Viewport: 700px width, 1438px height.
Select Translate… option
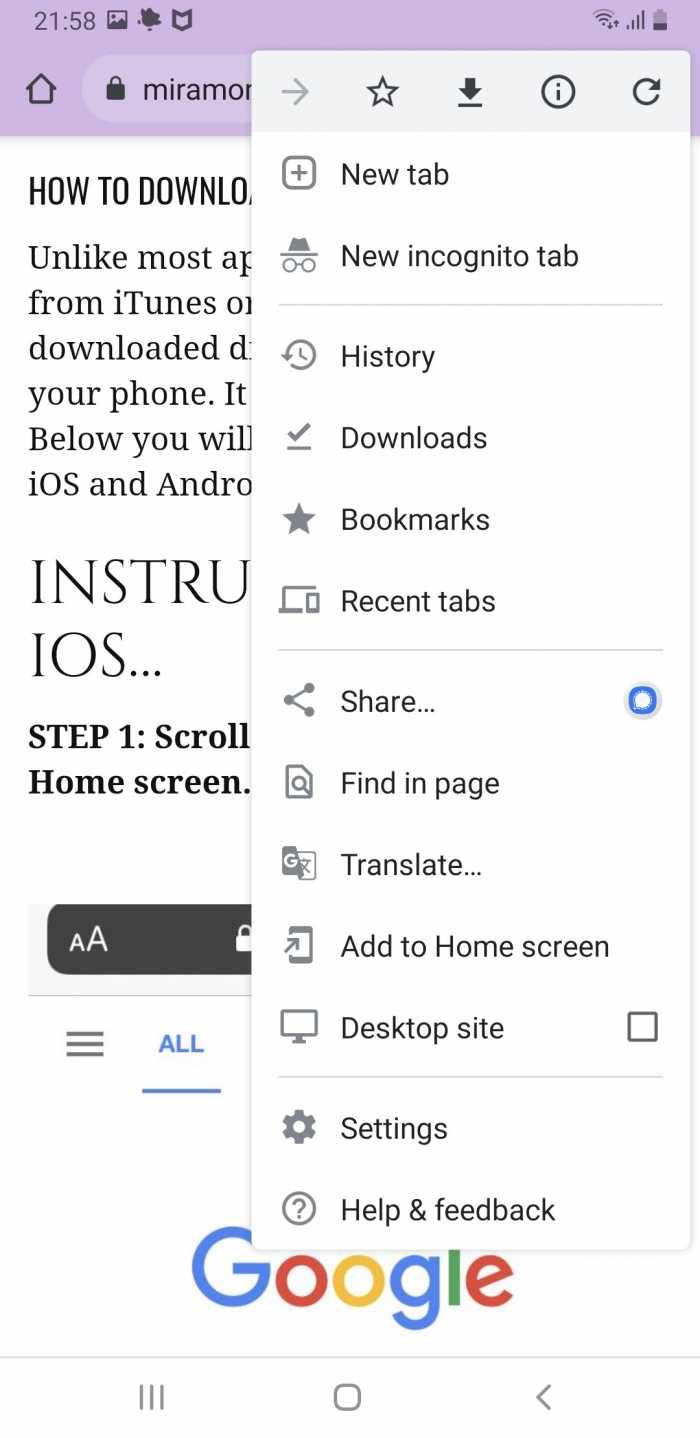tap(470, 865)
